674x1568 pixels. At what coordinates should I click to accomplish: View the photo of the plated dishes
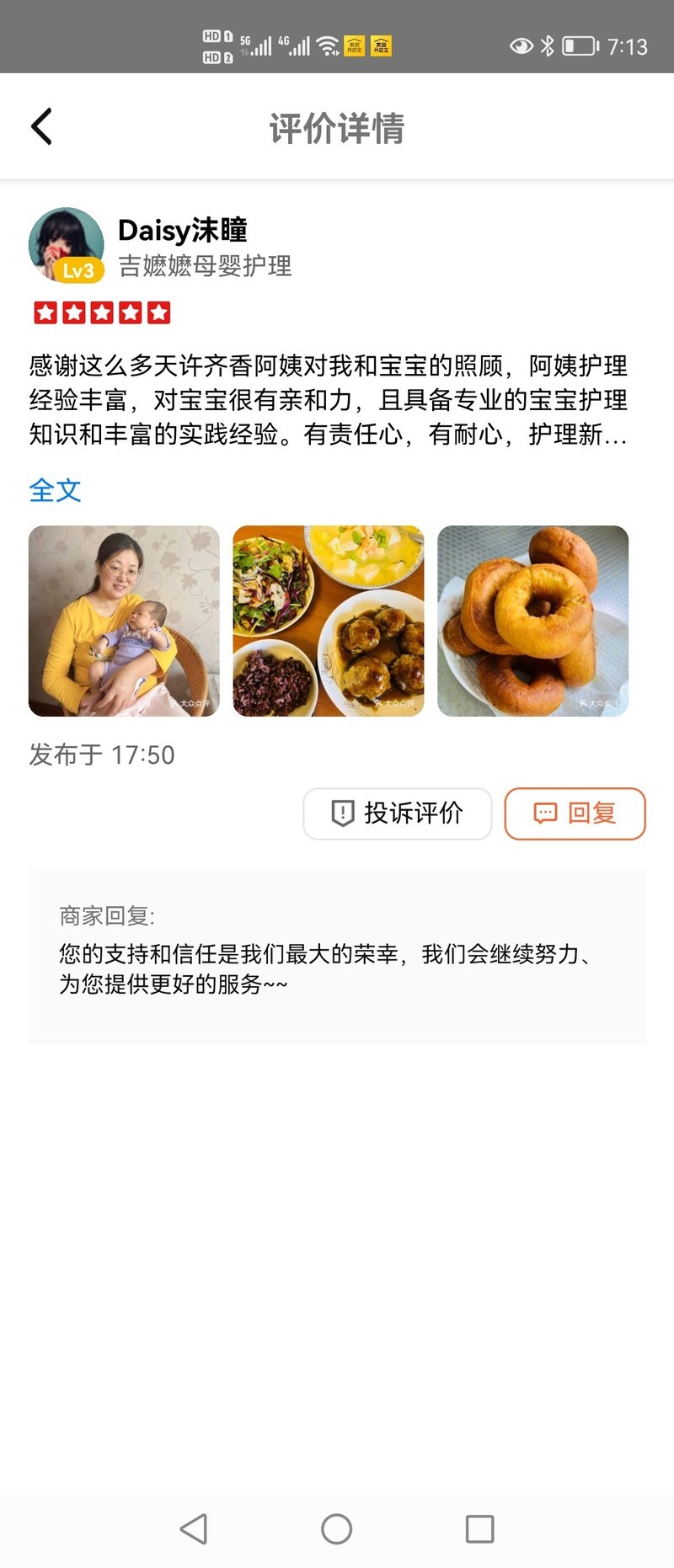click(x=329, y=621)
